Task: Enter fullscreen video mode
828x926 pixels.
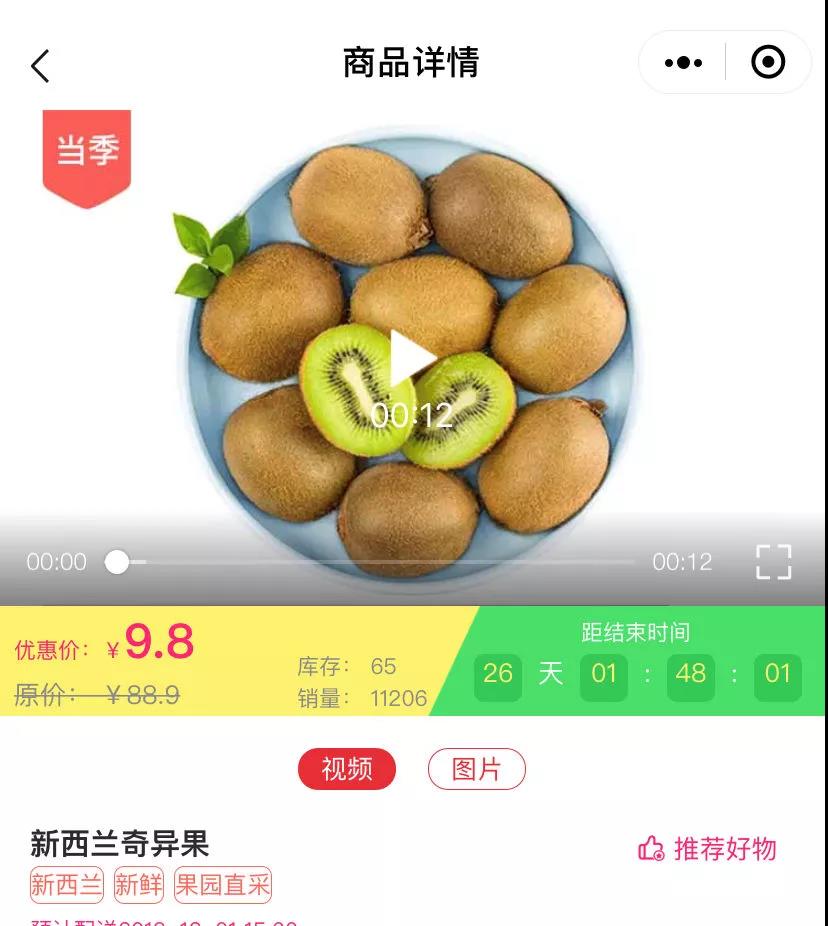Action: [773, 562]
